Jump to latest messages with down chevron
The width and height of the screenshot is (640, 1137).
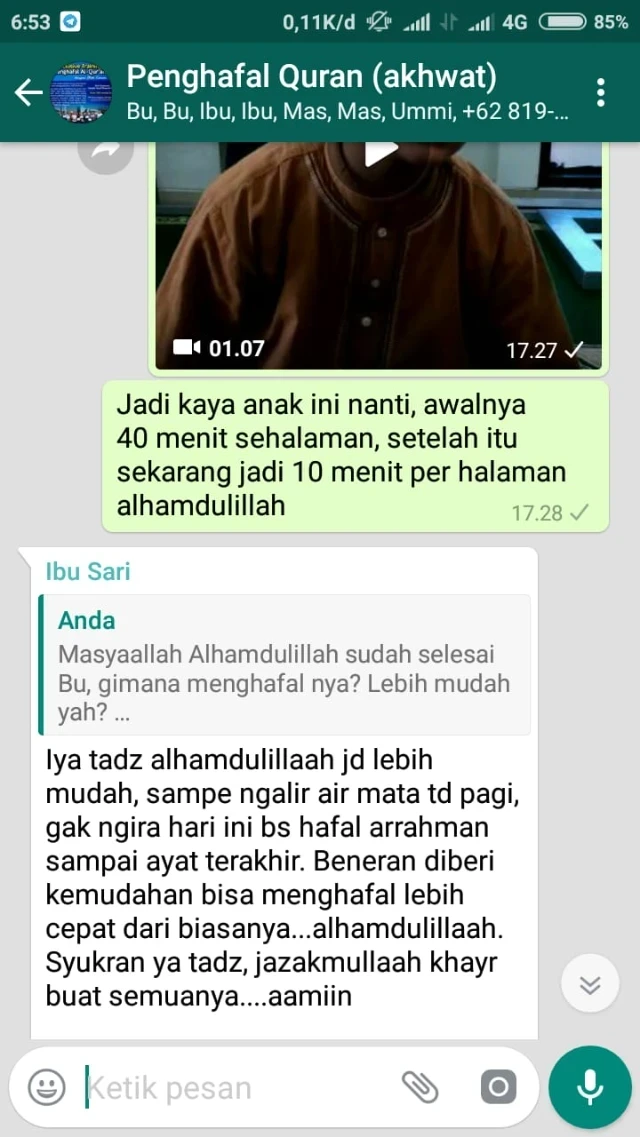coord(590,985)
